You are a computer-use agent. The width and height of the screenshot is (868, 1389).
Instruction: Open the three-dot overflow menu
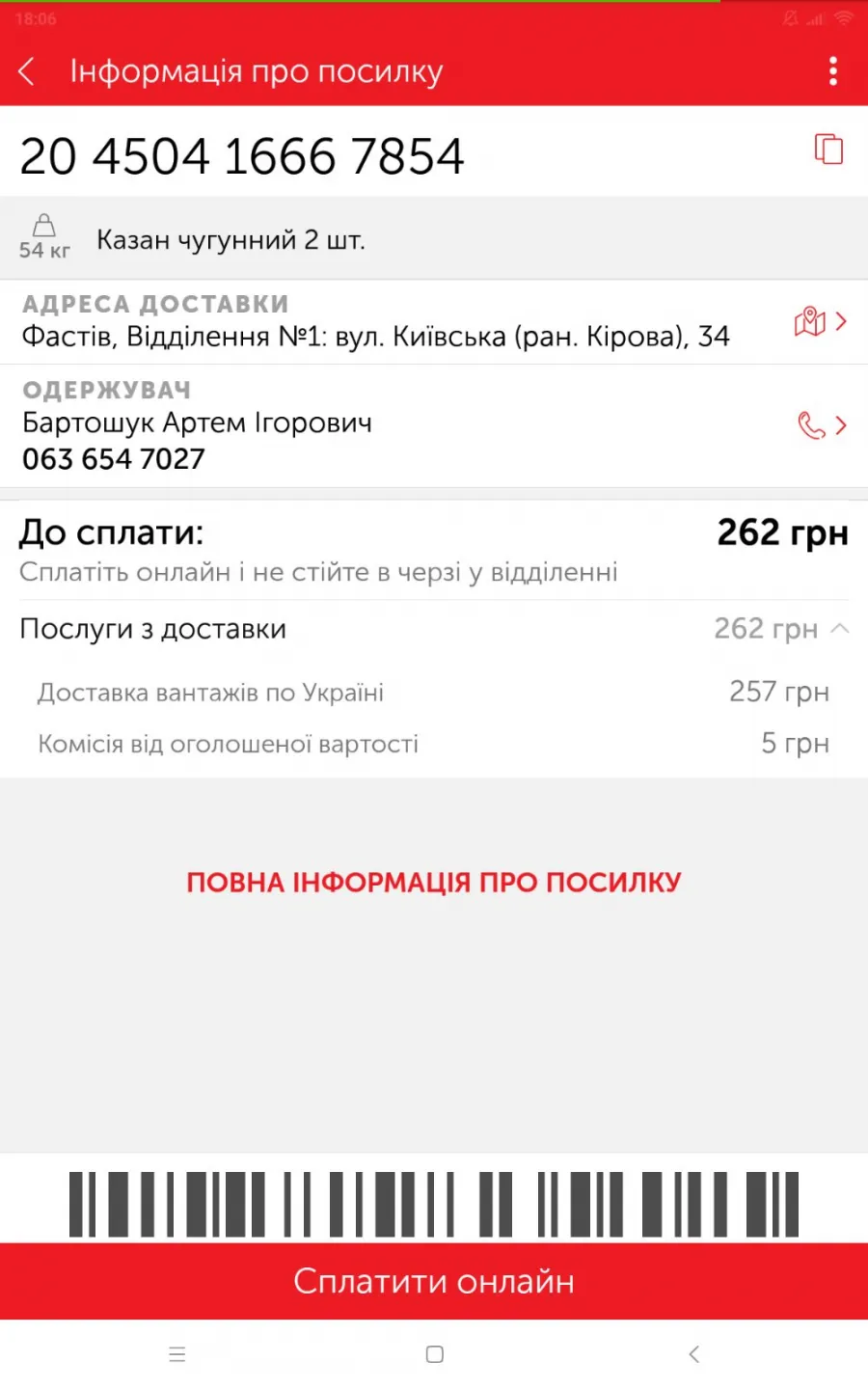833,71
